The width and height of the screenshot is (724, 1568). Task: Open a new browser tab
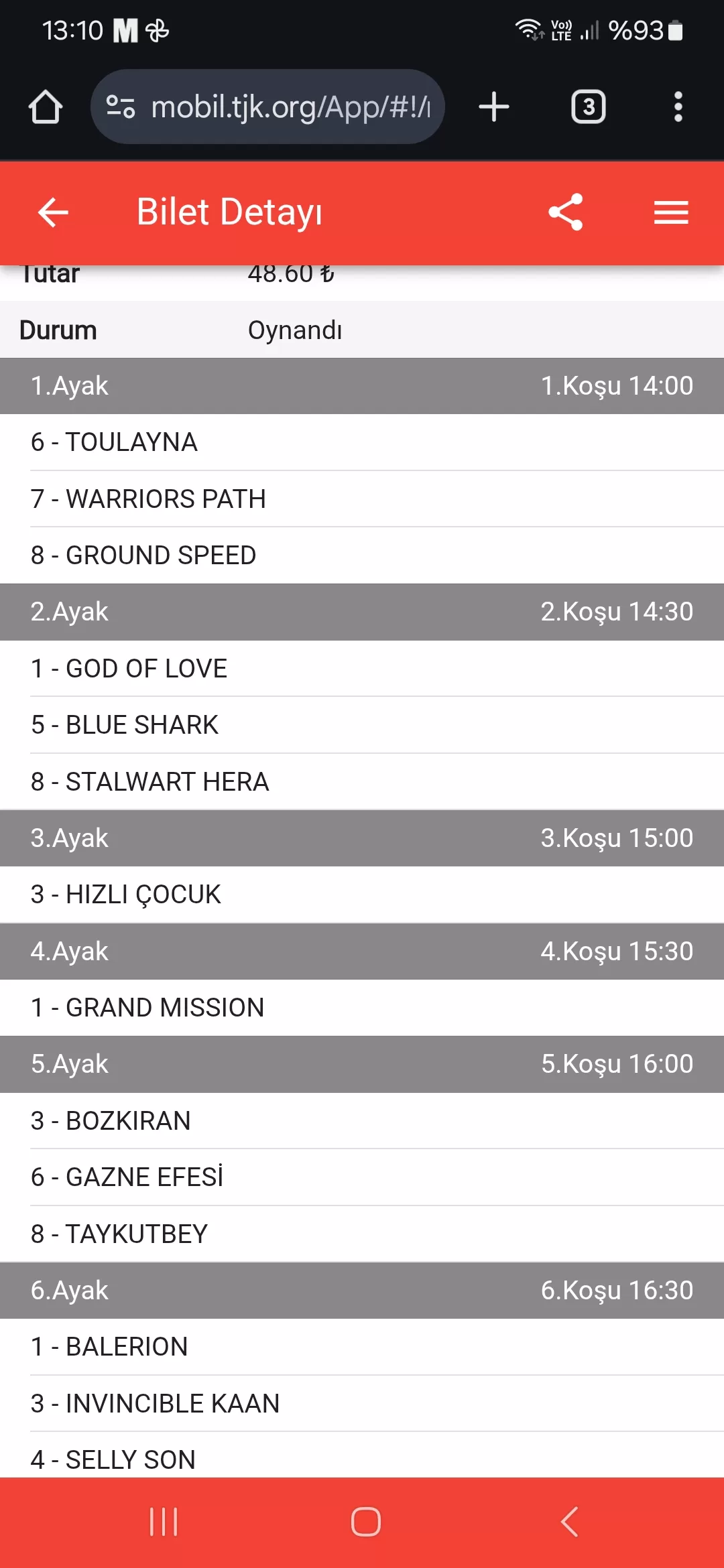click(494, 107)
